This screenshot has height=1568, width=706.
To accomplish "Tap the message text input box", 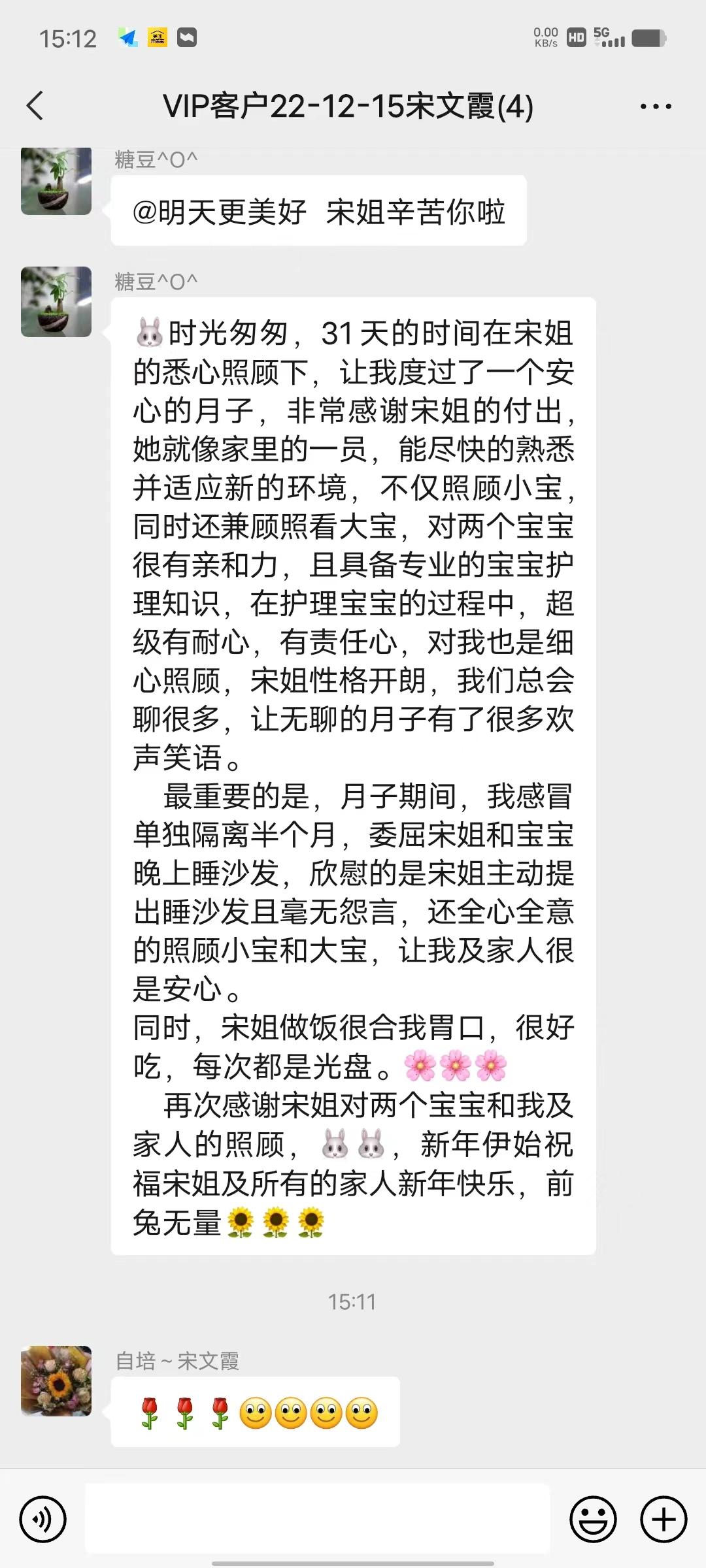I will pyautogui.click(x=318, y=1518).
